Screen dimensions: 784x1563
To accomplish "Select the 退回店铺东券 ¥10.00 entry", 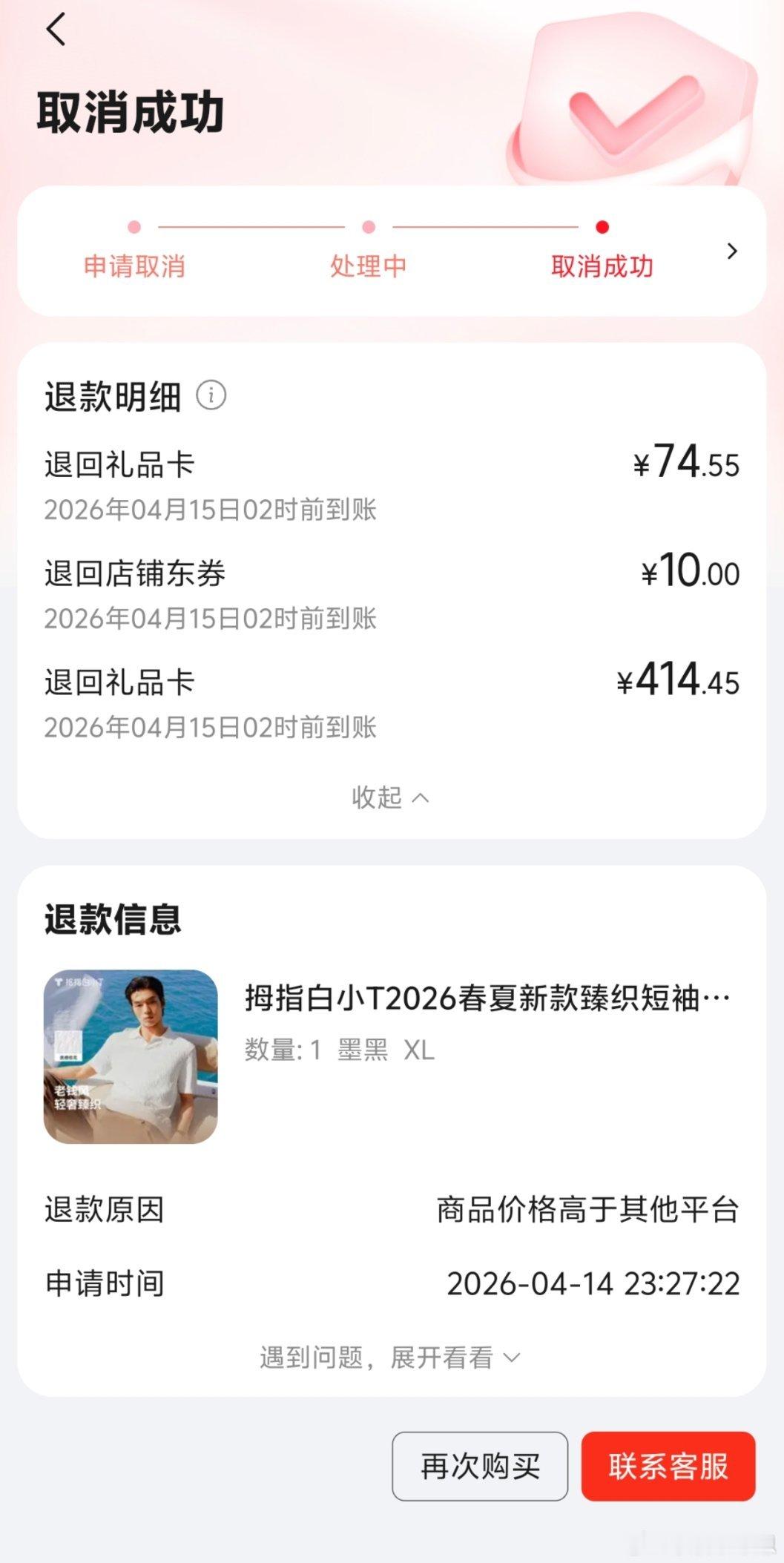I will (x=391, y=573).
